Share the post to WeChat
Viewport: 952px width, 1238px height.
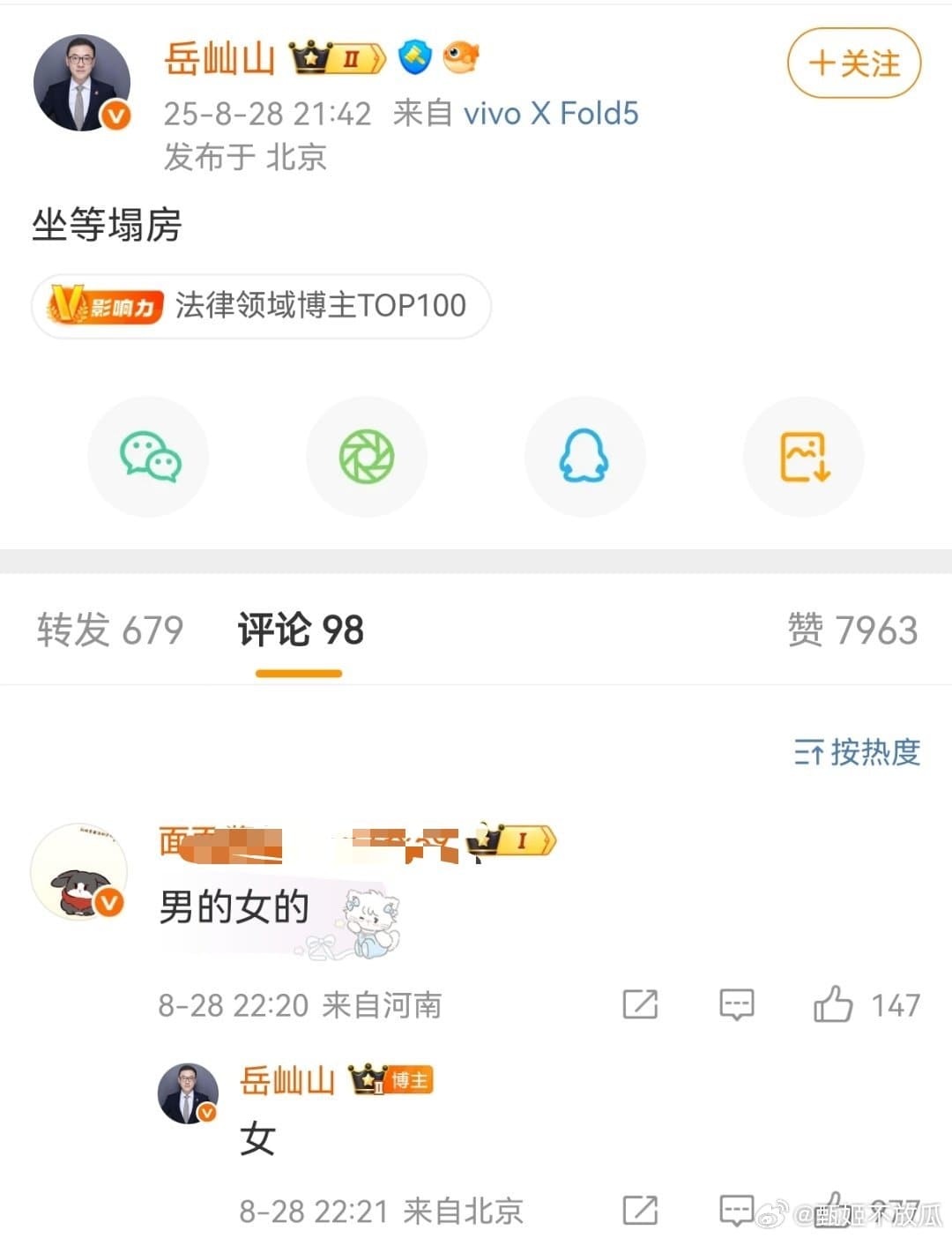coord(149,456)
